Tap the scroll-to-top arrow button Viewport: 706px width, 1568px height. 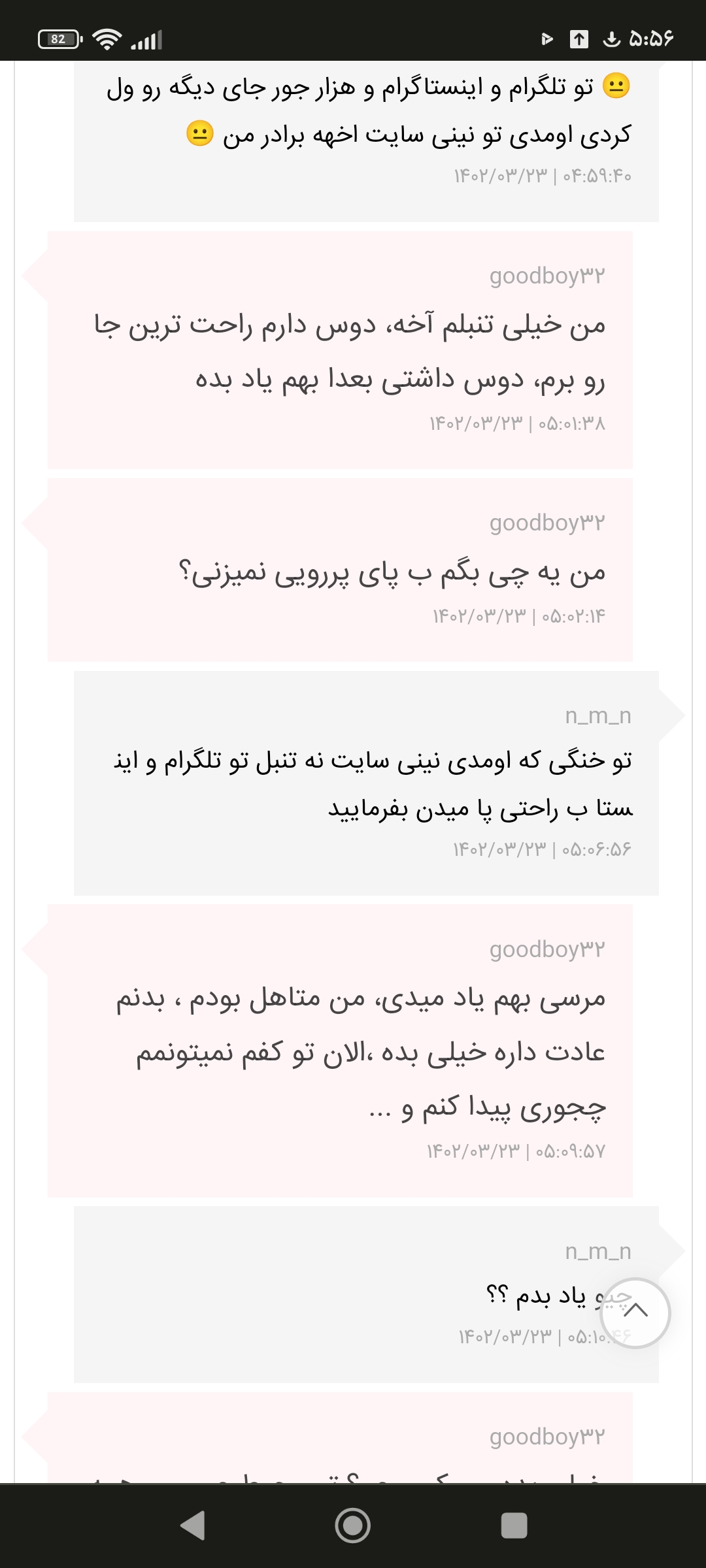tap(635, 1313)
